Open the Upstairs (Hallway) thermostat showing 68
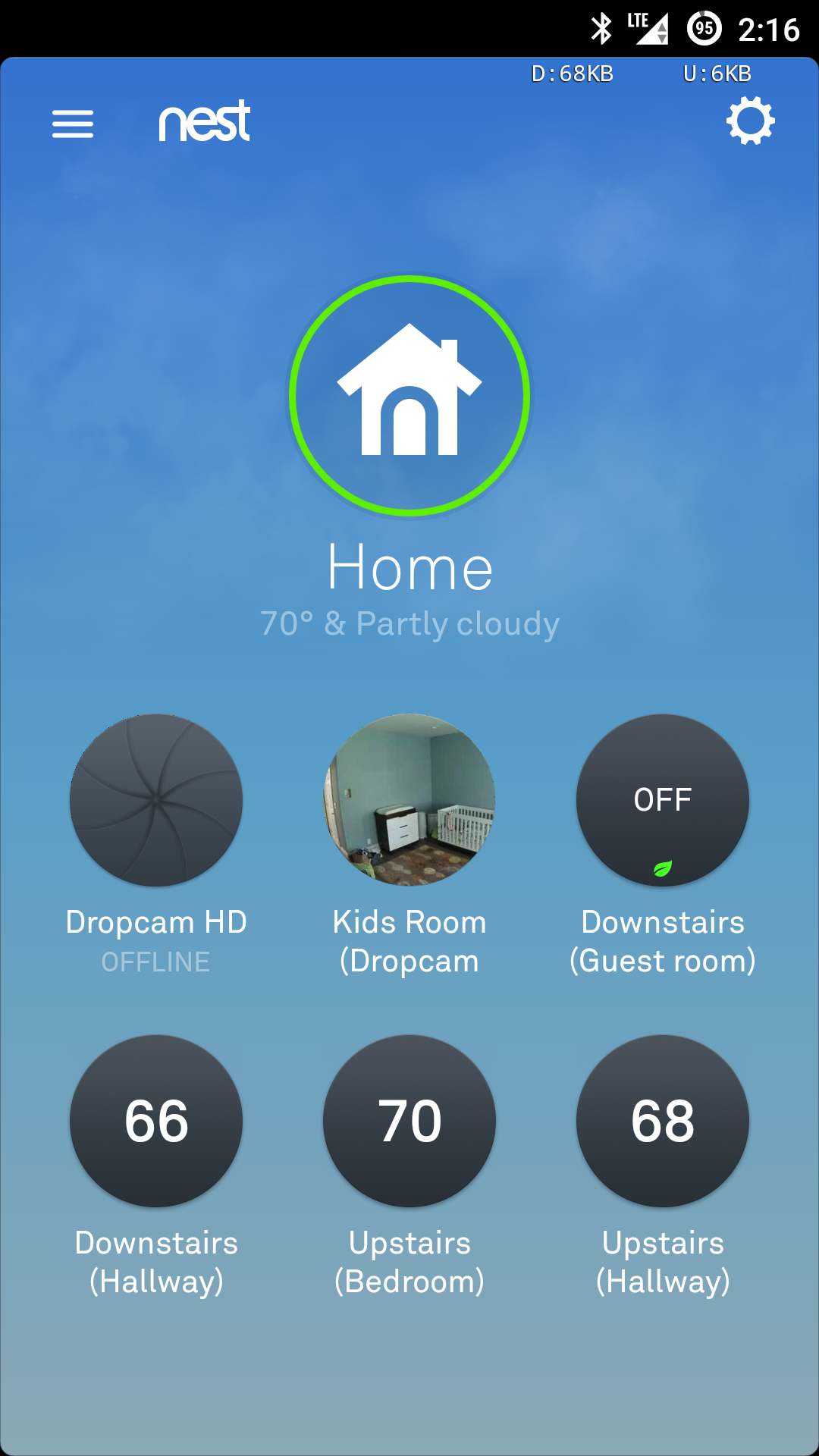819x1456 pixels. click(x=663, y=1121)
